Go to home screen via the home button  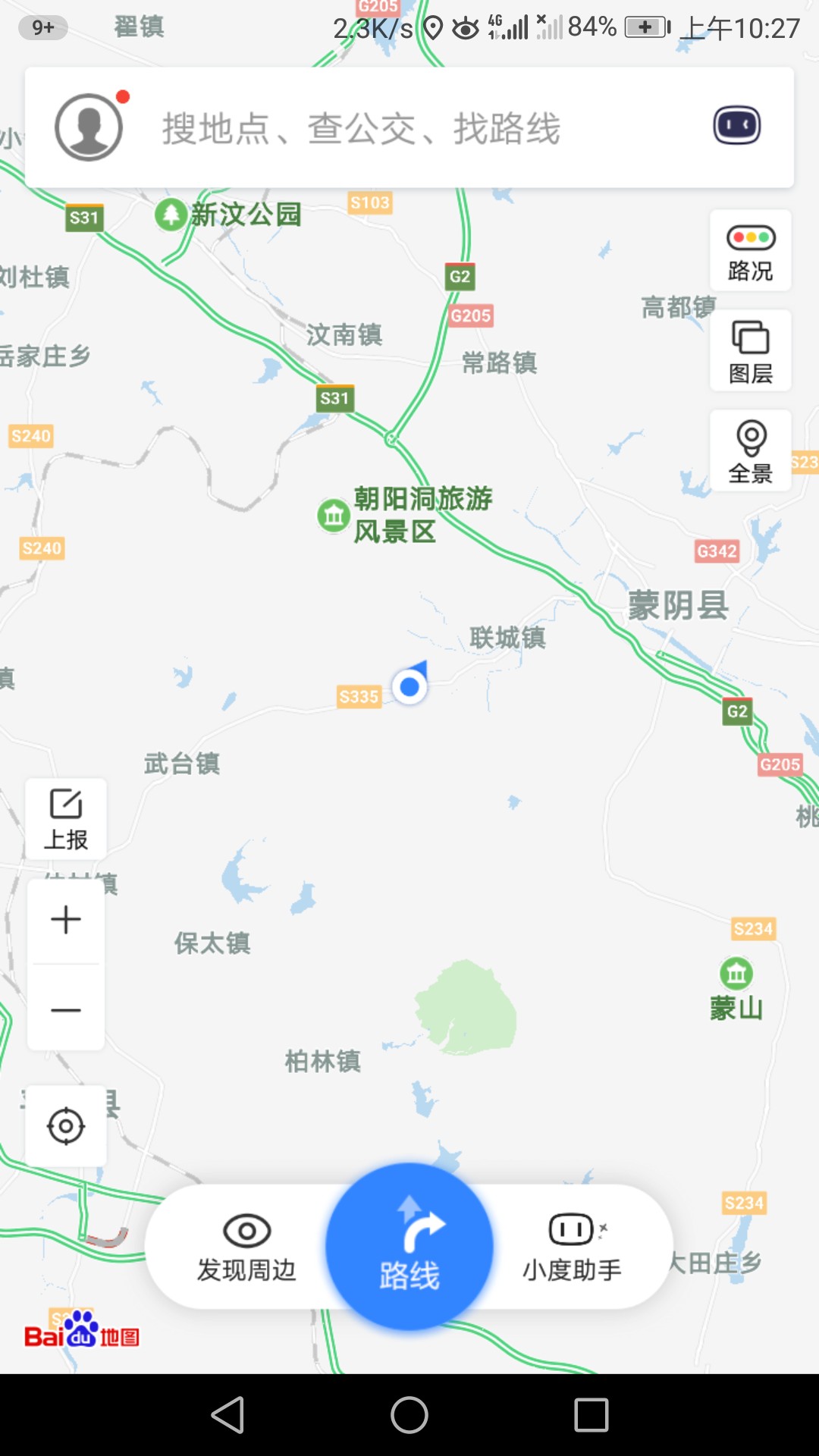[409, 1415]
